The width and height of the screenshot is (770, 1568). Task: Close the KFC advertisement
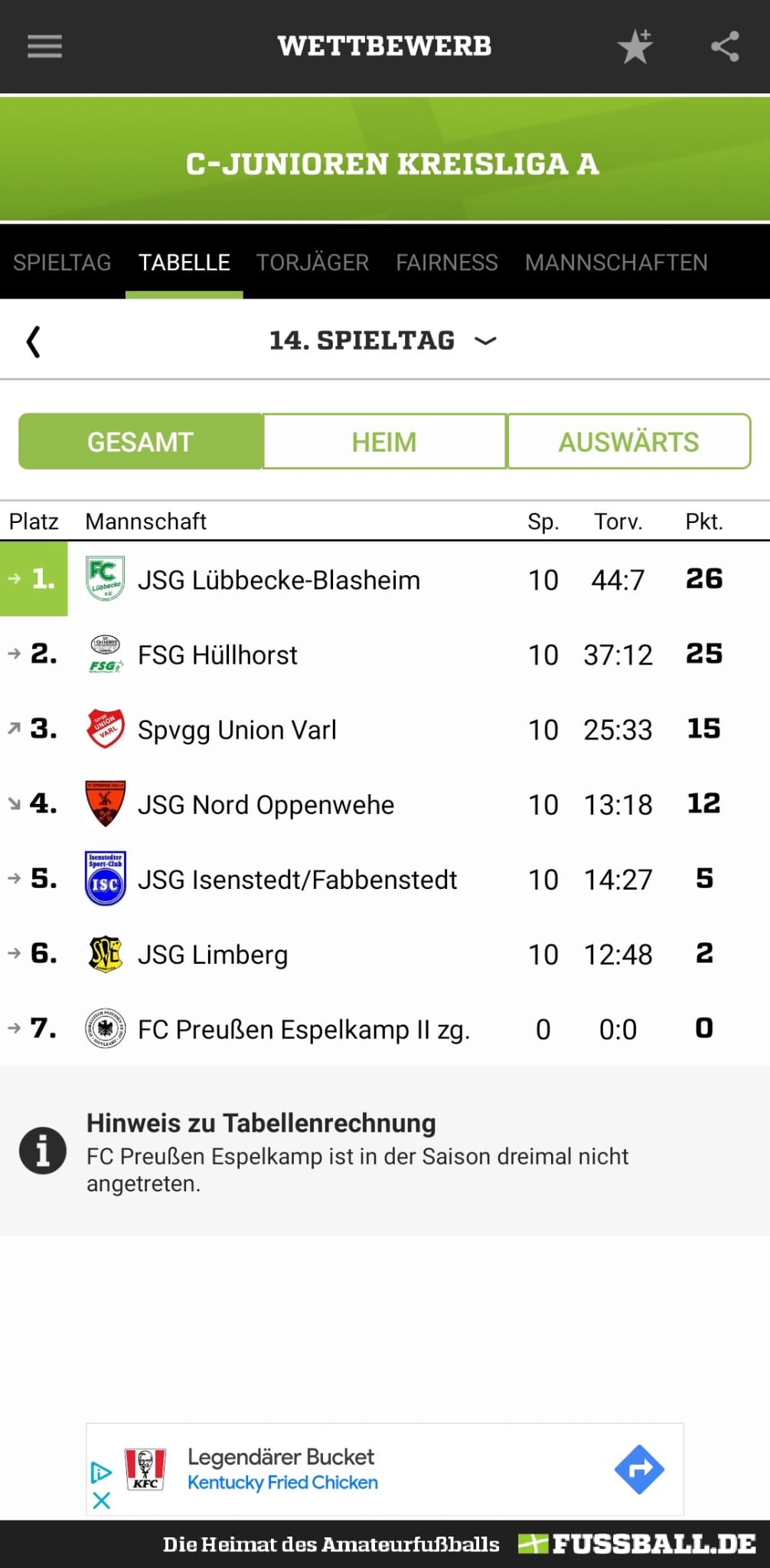tap(101, 1500)
